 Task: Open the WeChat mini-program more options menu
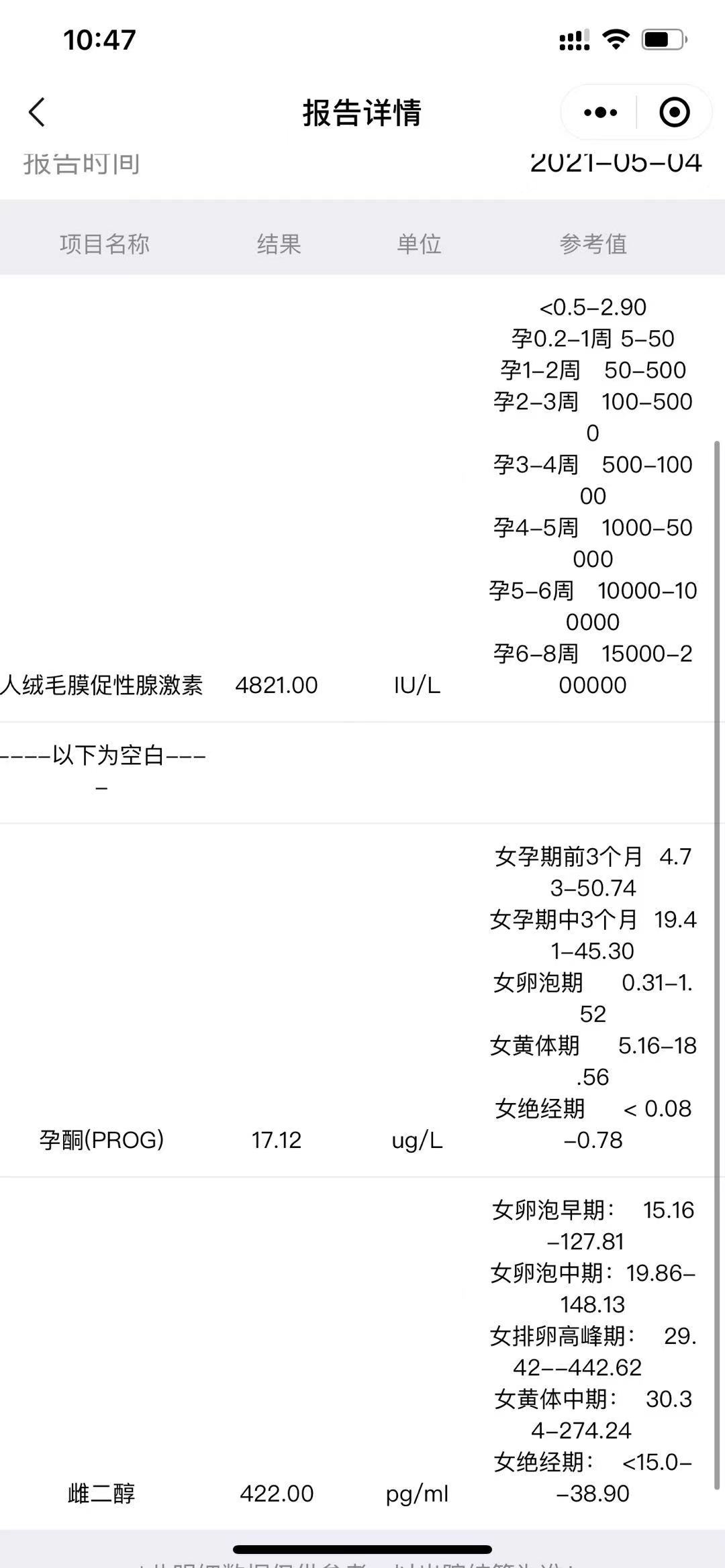pyautogui.click(x=599, y=112)
